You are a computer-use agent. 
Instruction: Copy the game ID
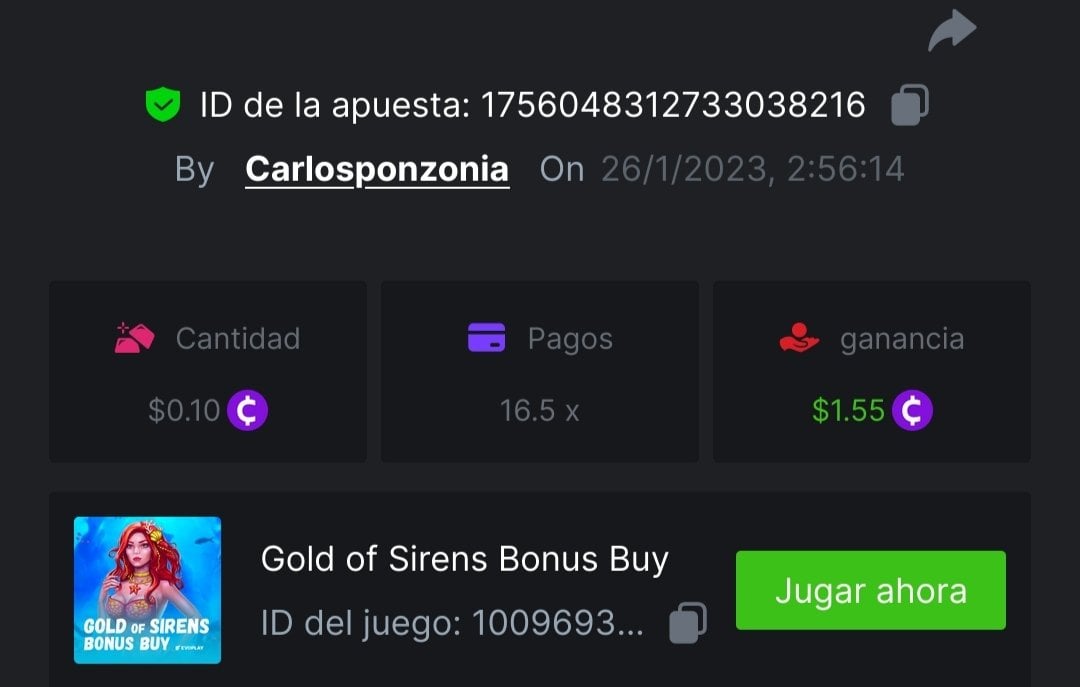coord(687,623)
